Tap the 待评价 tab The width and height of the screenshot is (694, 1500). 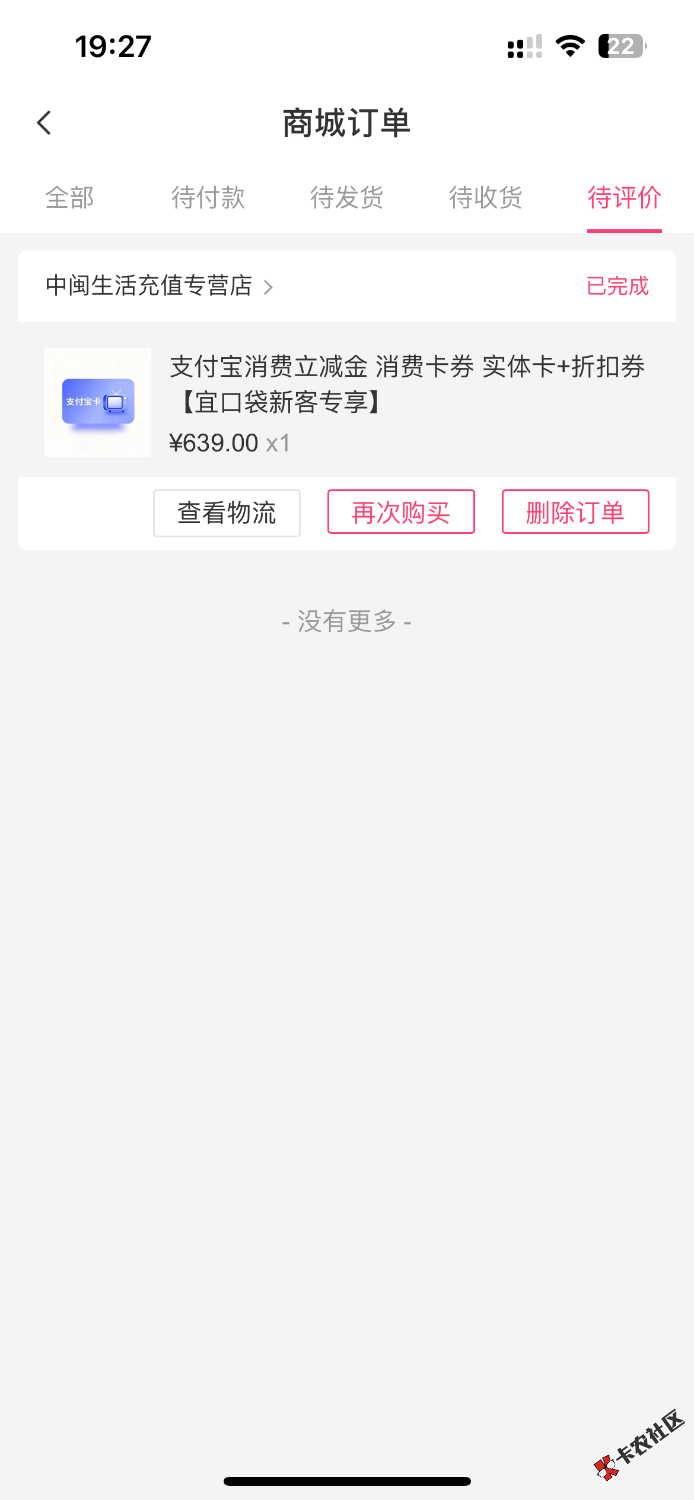(624, 198)
